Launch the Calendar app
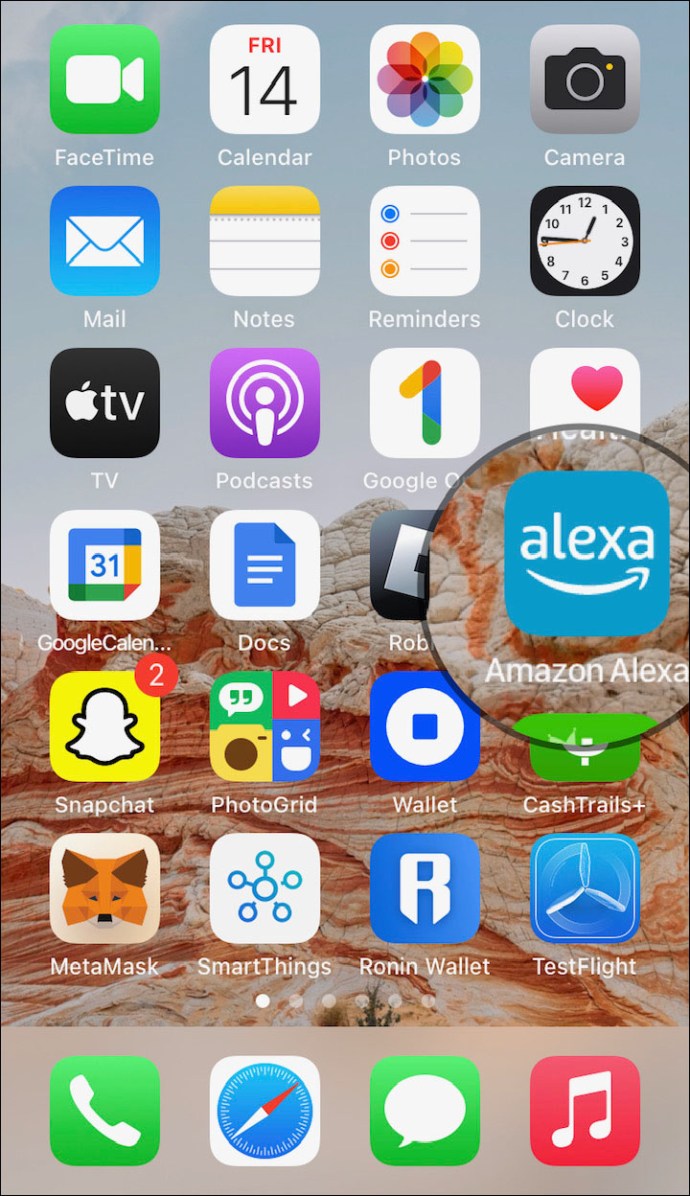The image size is (690, 1196). 265,80
